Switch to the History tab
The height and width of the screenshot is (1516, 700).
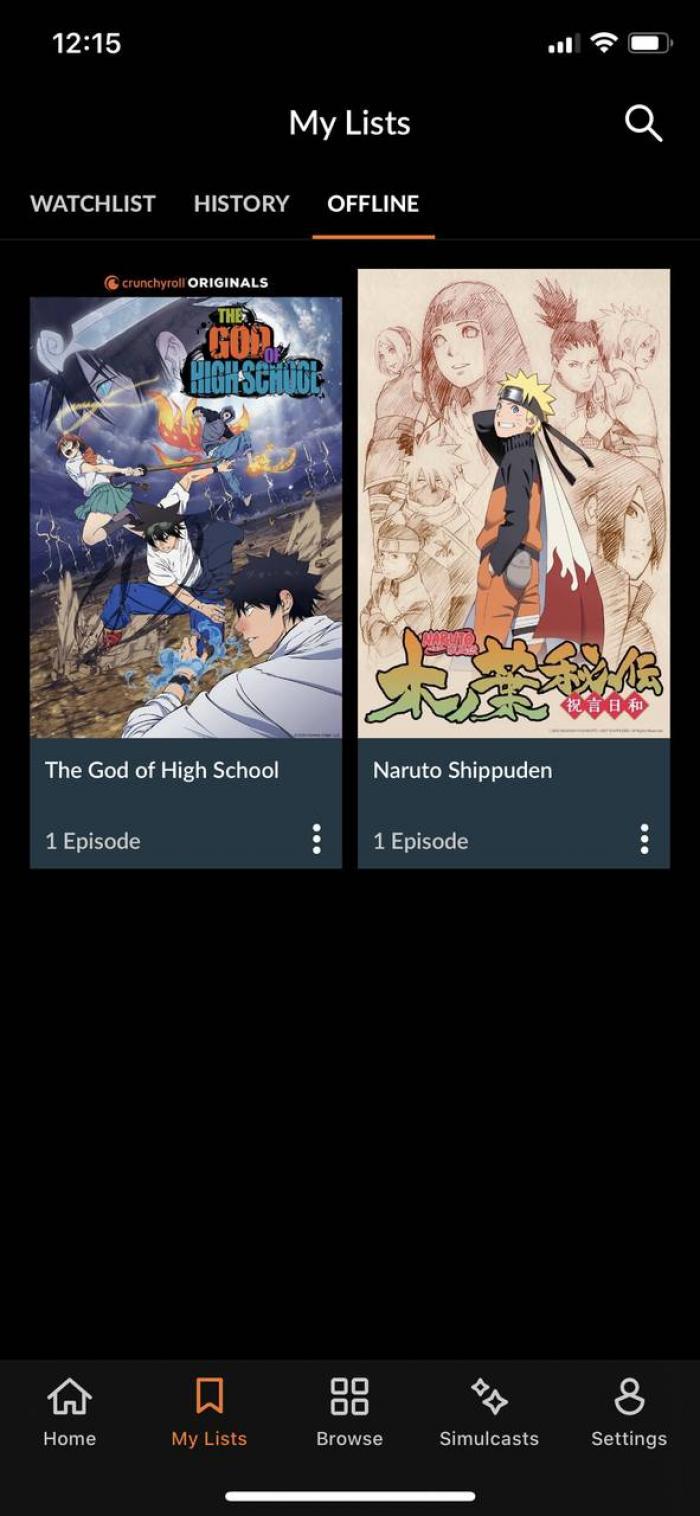(241, 204)
